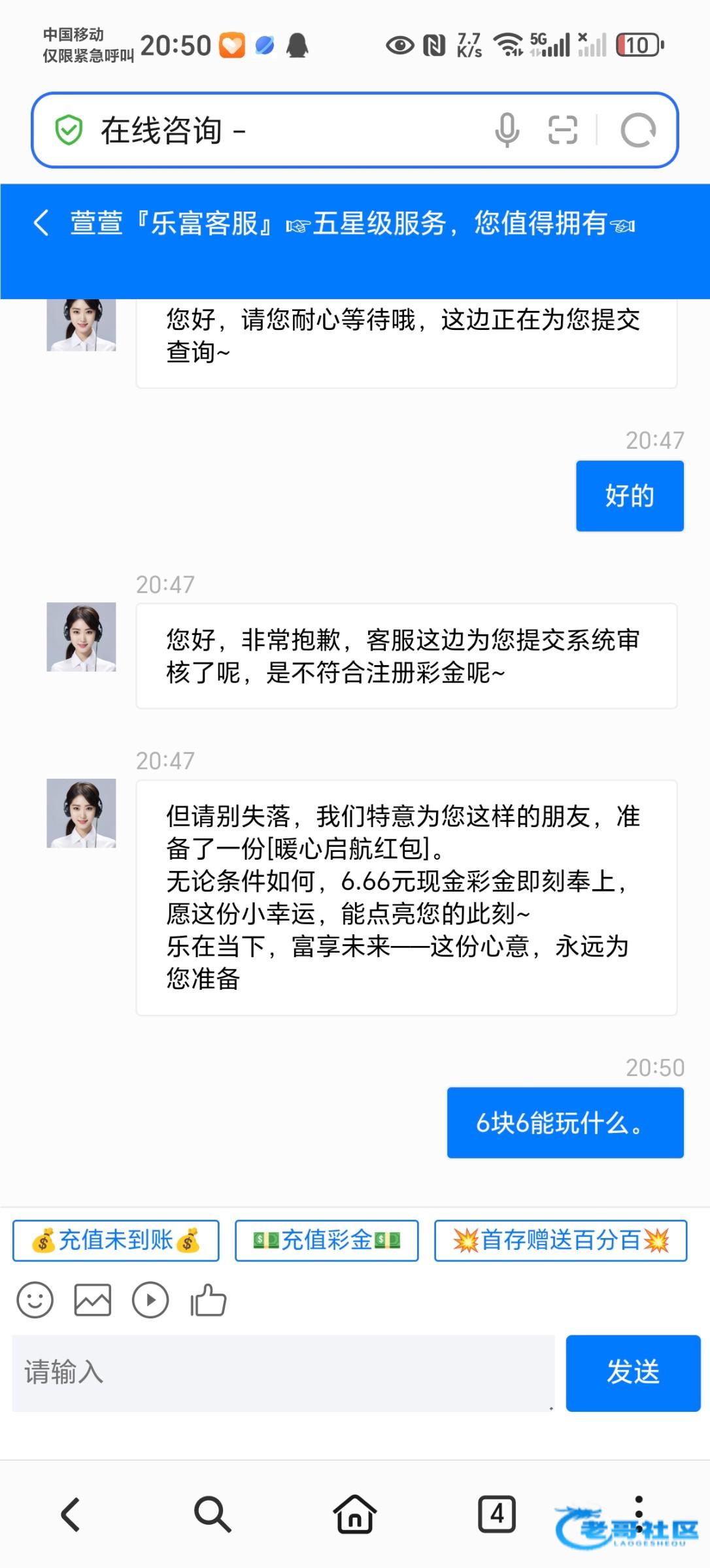Show the 4 open browser tabs

pos(497,1514)
